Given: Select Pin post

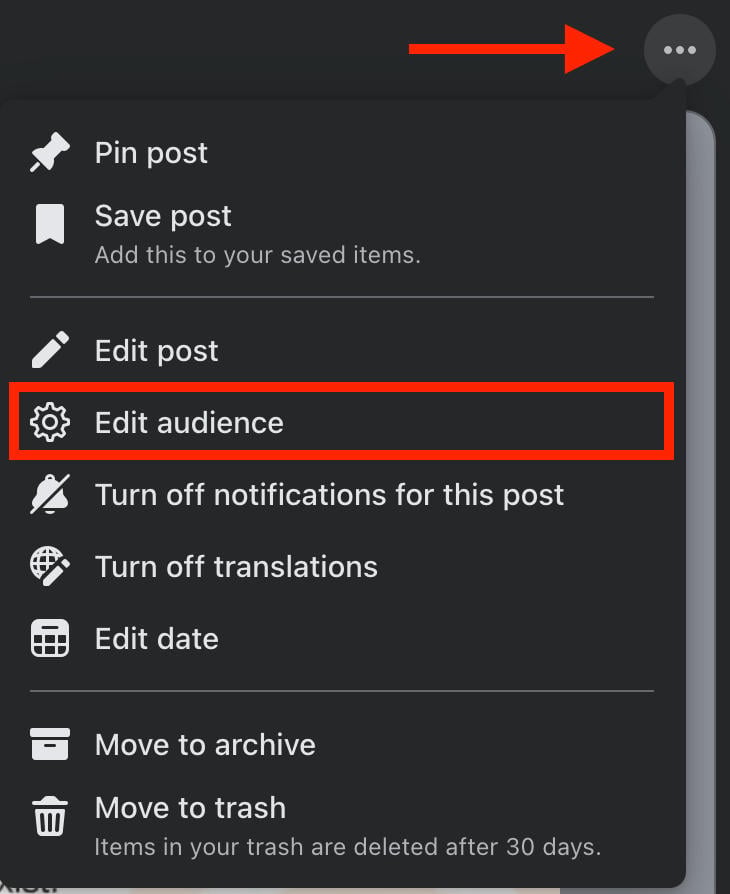Looking at the screenshot, I should point(342,152).
